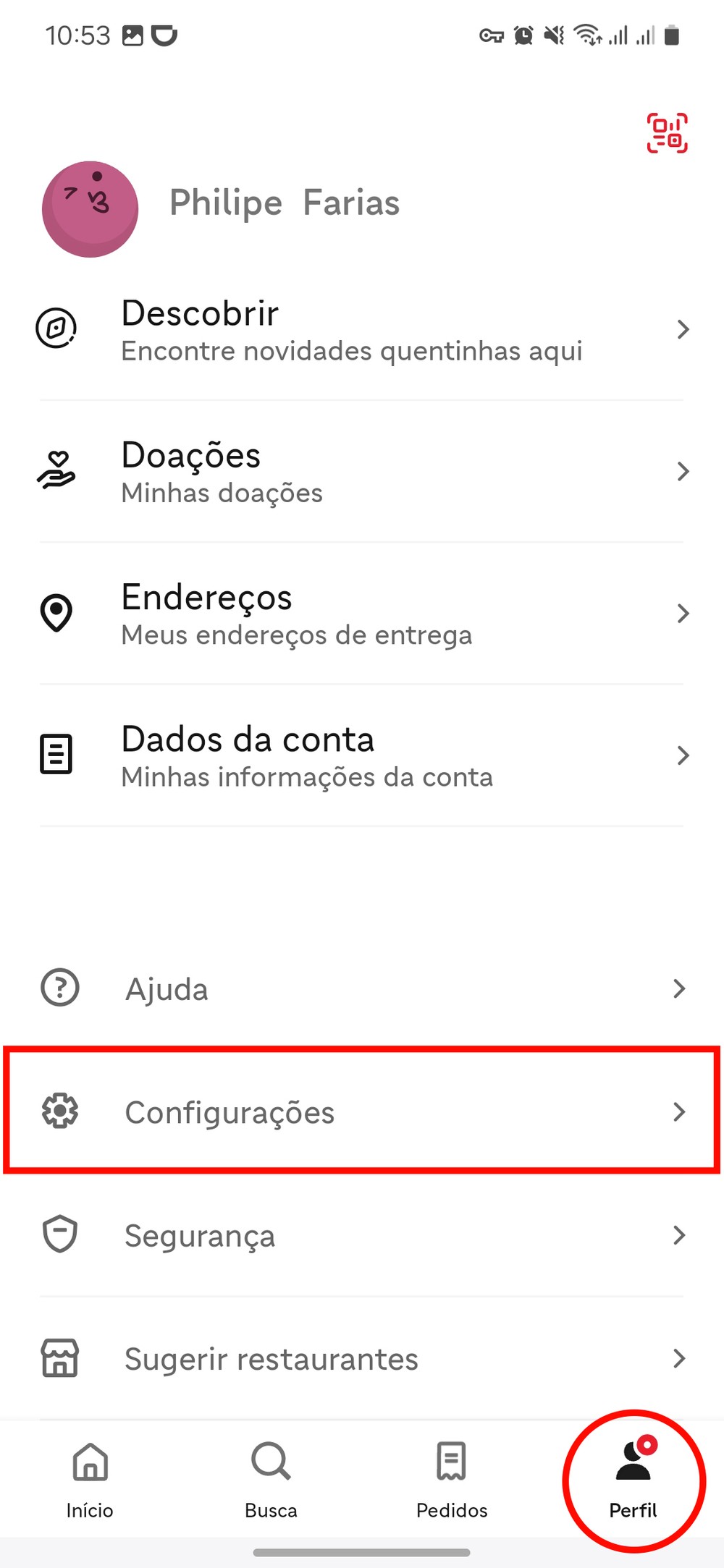Open Endereços delivery addresses
This screenshot has height=1568, width=724.
point(362,614)
